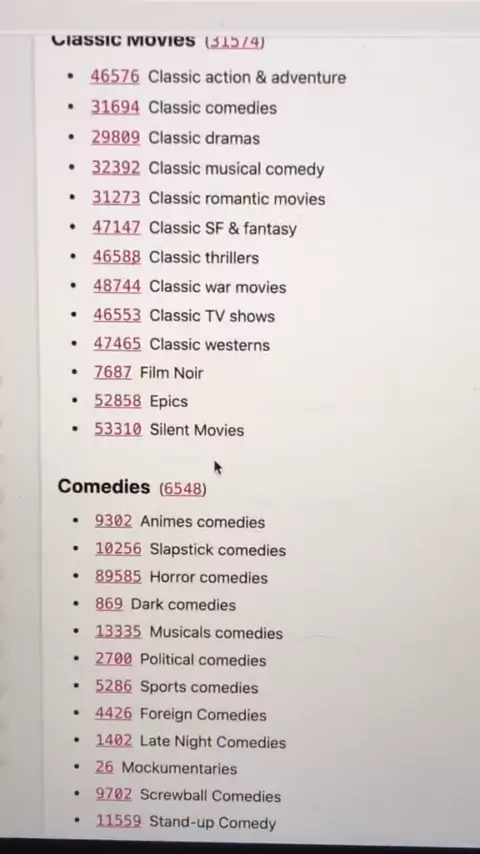Tap code 1402 for Late Night Comedies
The height and width of the screenshot is (854, 480).
coord(114,741)
